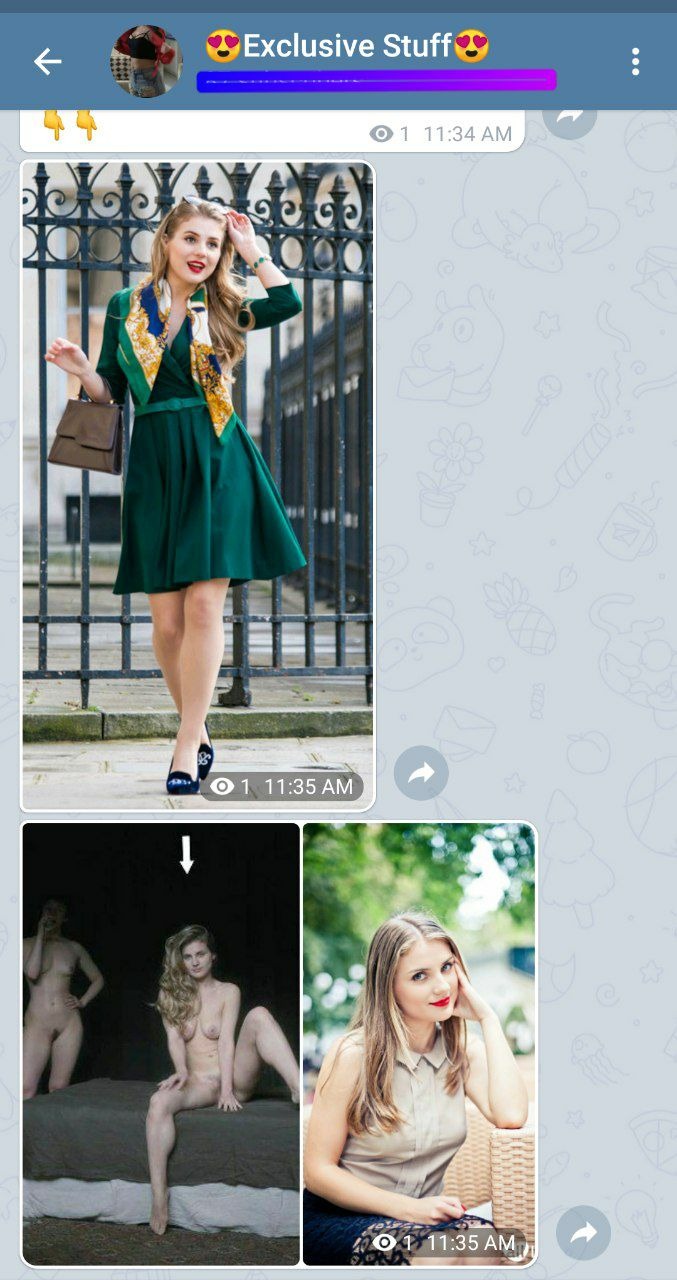Viewport: 677px width, 1280px height.
Task: Forward the two-photo album message
Action: click(583, 1233)
